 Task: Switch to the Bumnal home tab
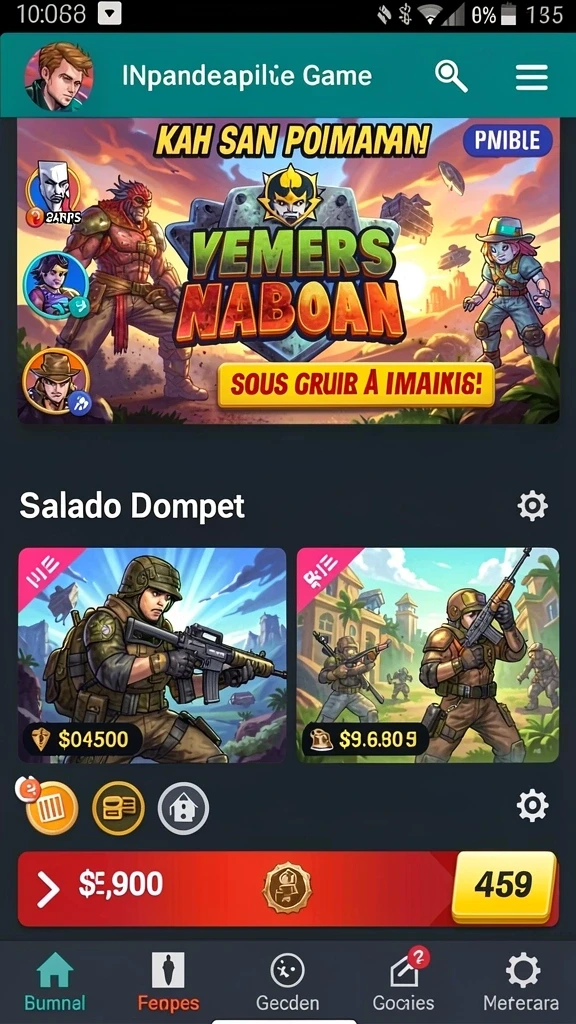(x=55, y=982)
